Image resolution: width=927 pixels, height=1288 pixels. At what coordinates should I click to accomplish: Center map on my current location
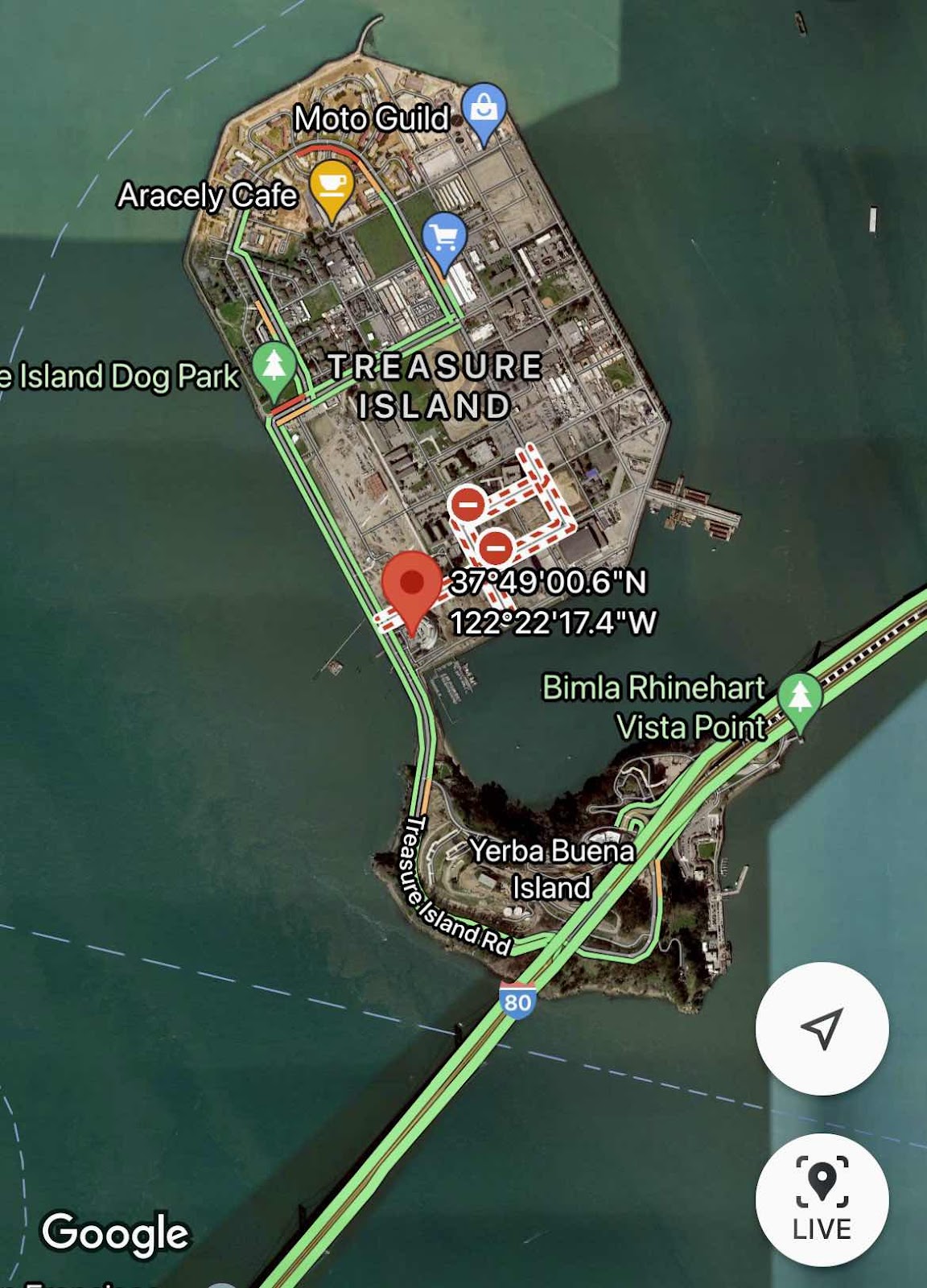point(822,1028)
